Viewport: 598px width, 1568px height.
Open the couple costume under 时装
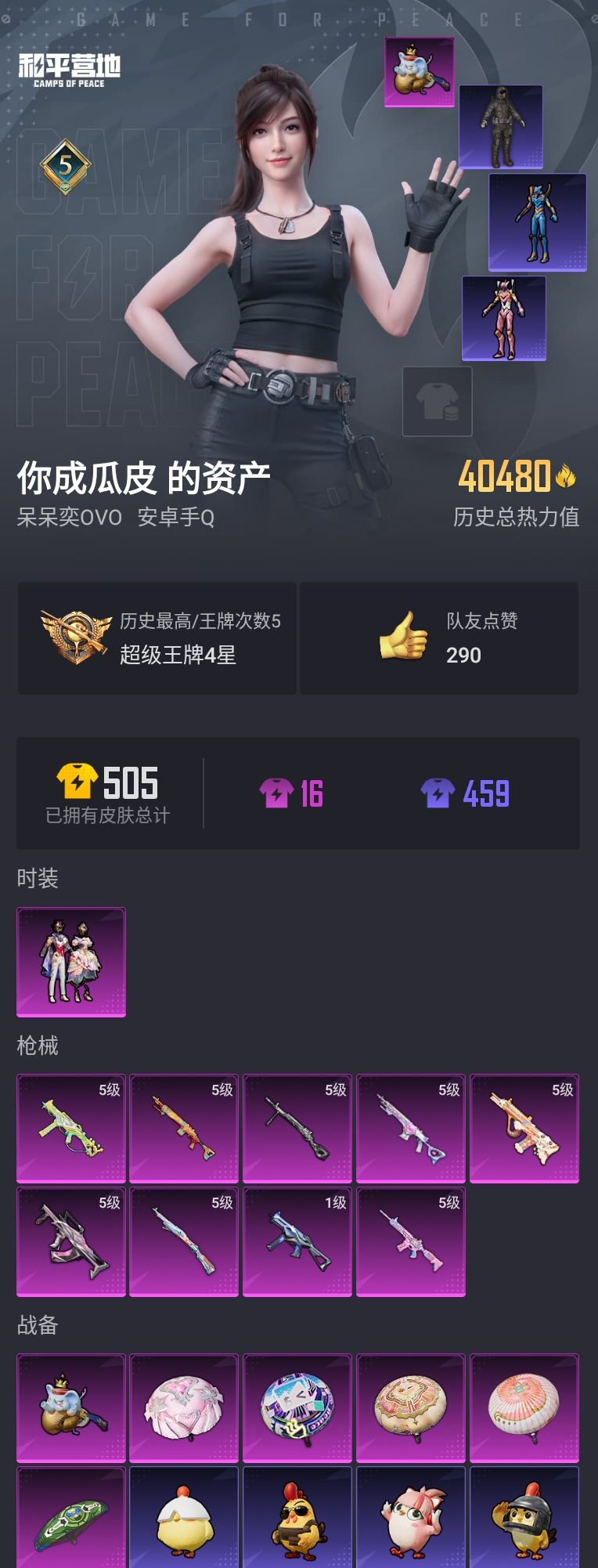[70, 962]
